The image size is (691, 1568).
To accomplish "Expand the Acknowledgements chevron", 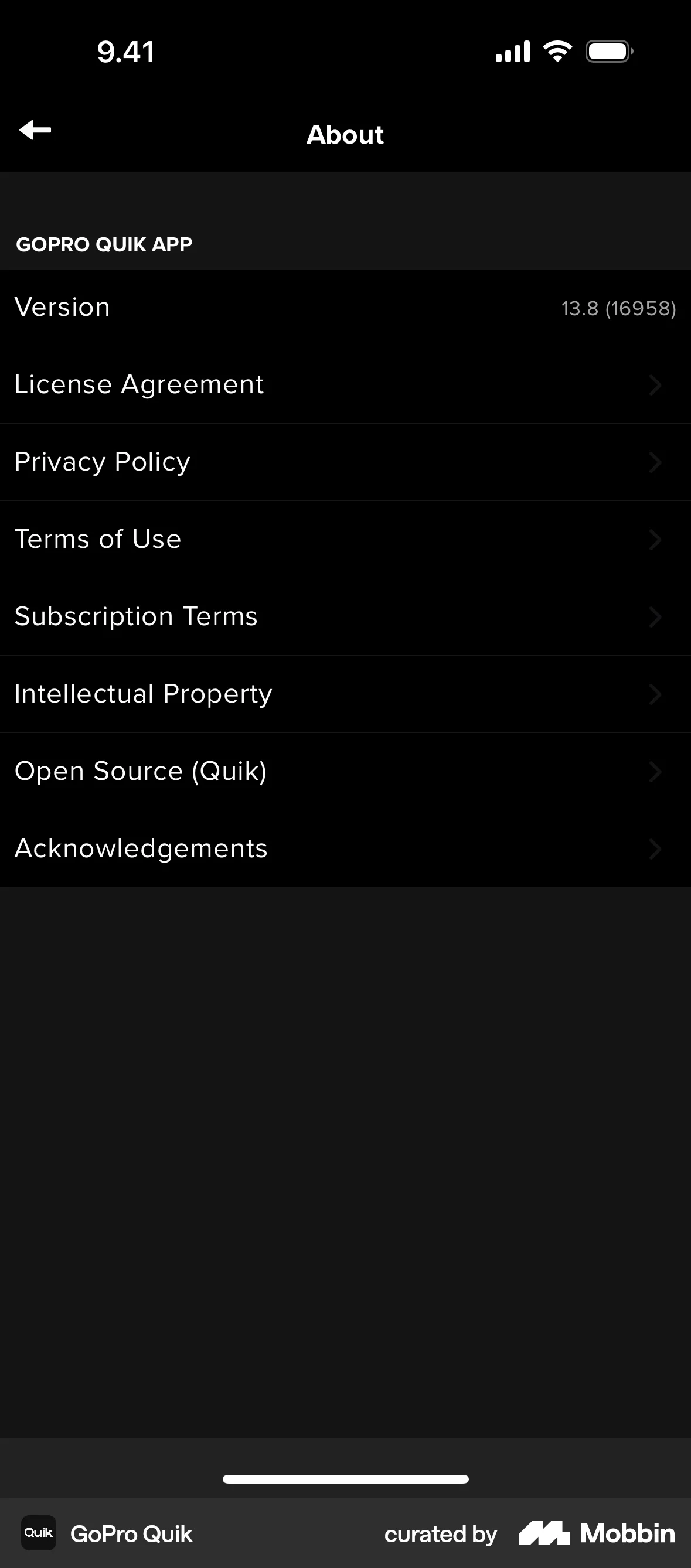I will pyautogui.click(x=655, y=848).
